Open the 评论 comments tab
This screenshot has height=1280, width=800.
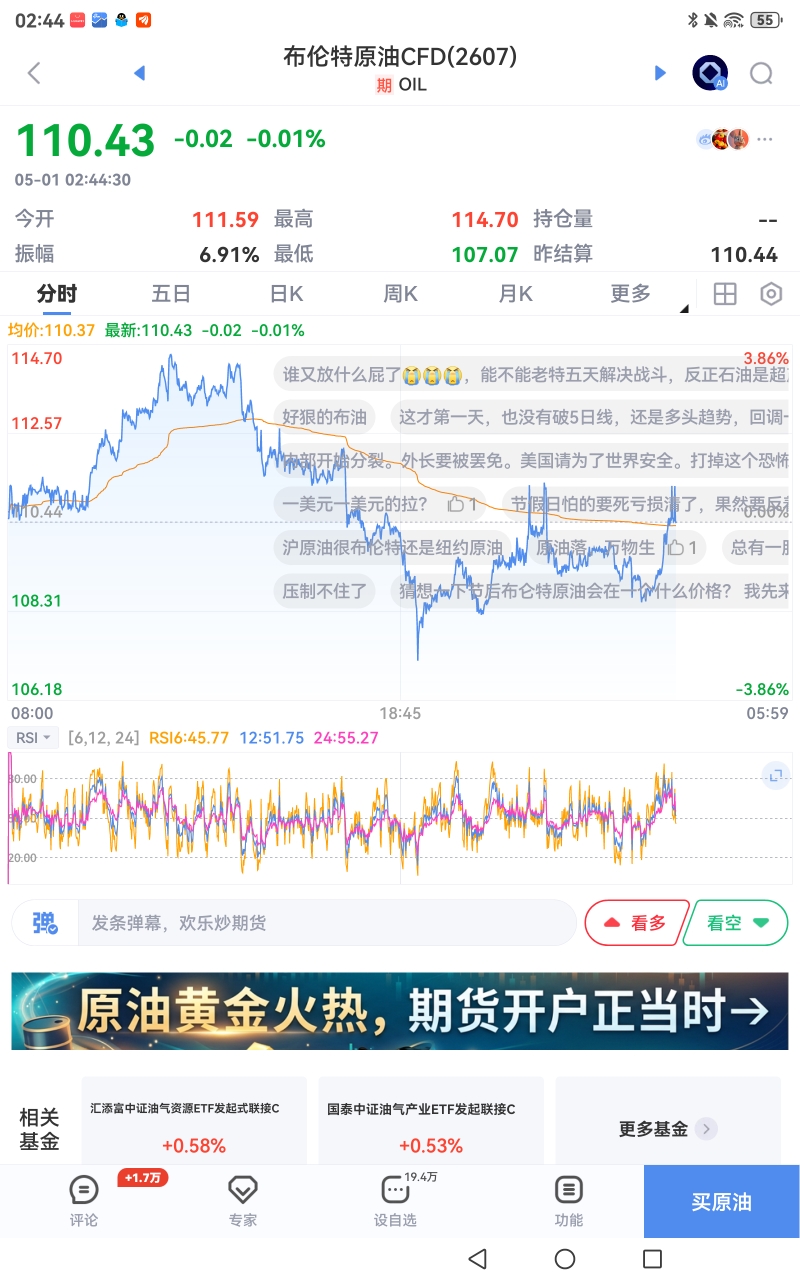coord(84,1200)
